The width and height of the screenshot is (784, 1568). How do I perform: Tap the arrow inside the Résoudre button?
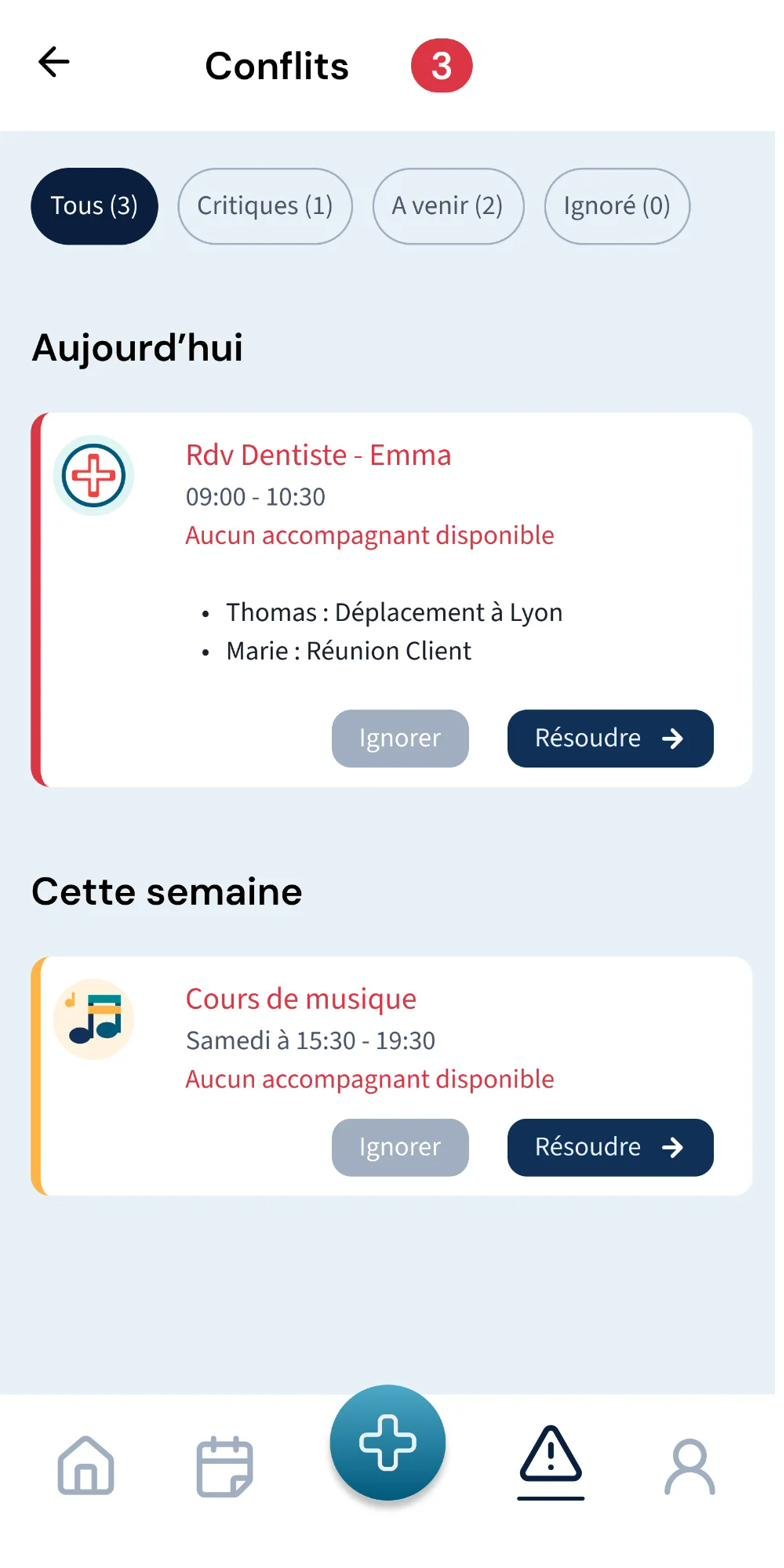[x=675, y=738]
